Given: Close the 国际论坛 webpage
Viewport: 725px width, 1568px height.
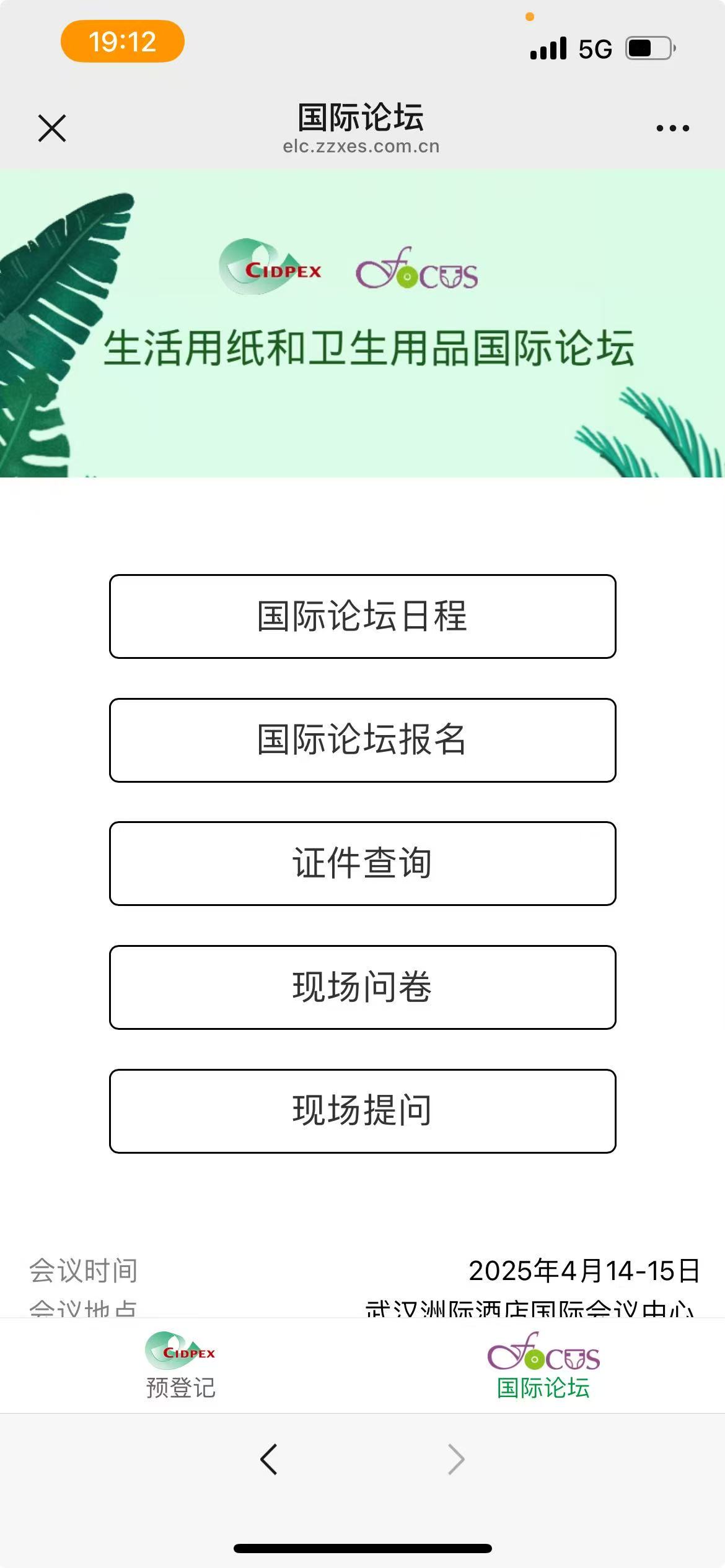Looking at the screenshot, I should 52,128.
